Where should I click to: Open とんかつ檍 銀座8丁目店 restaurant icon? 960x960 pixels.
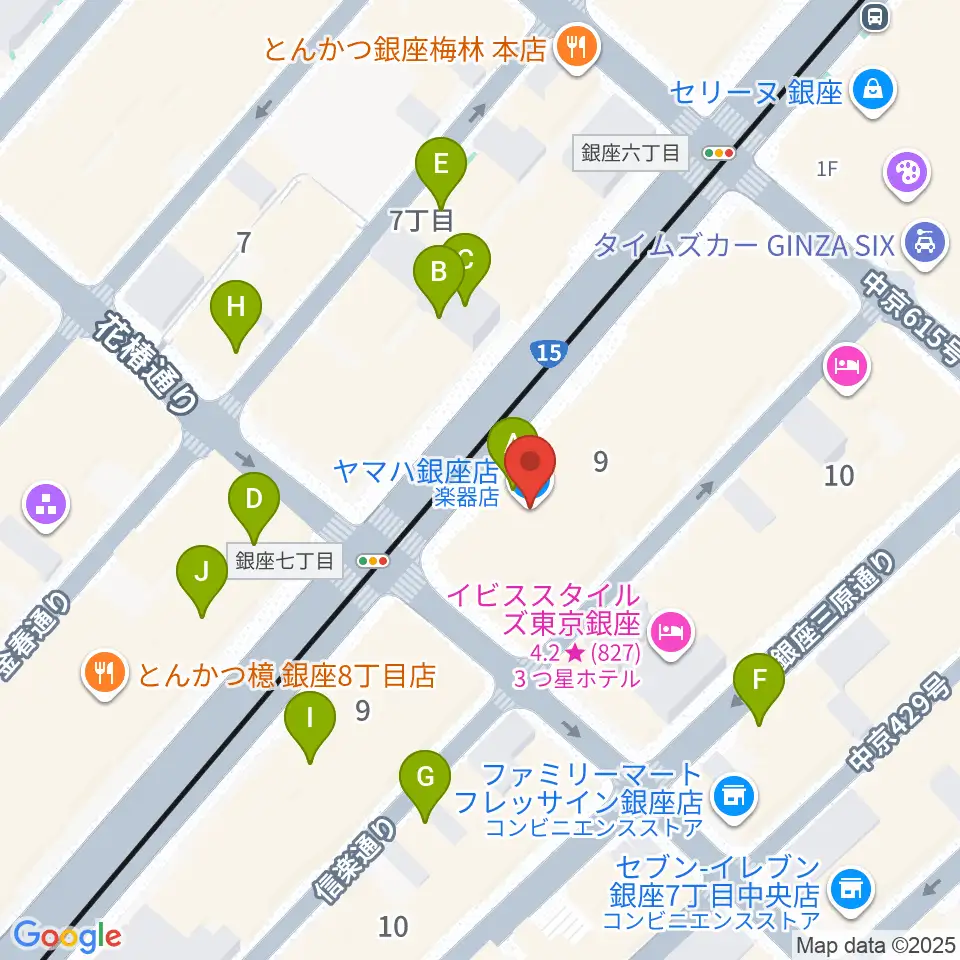click(105, 672)
